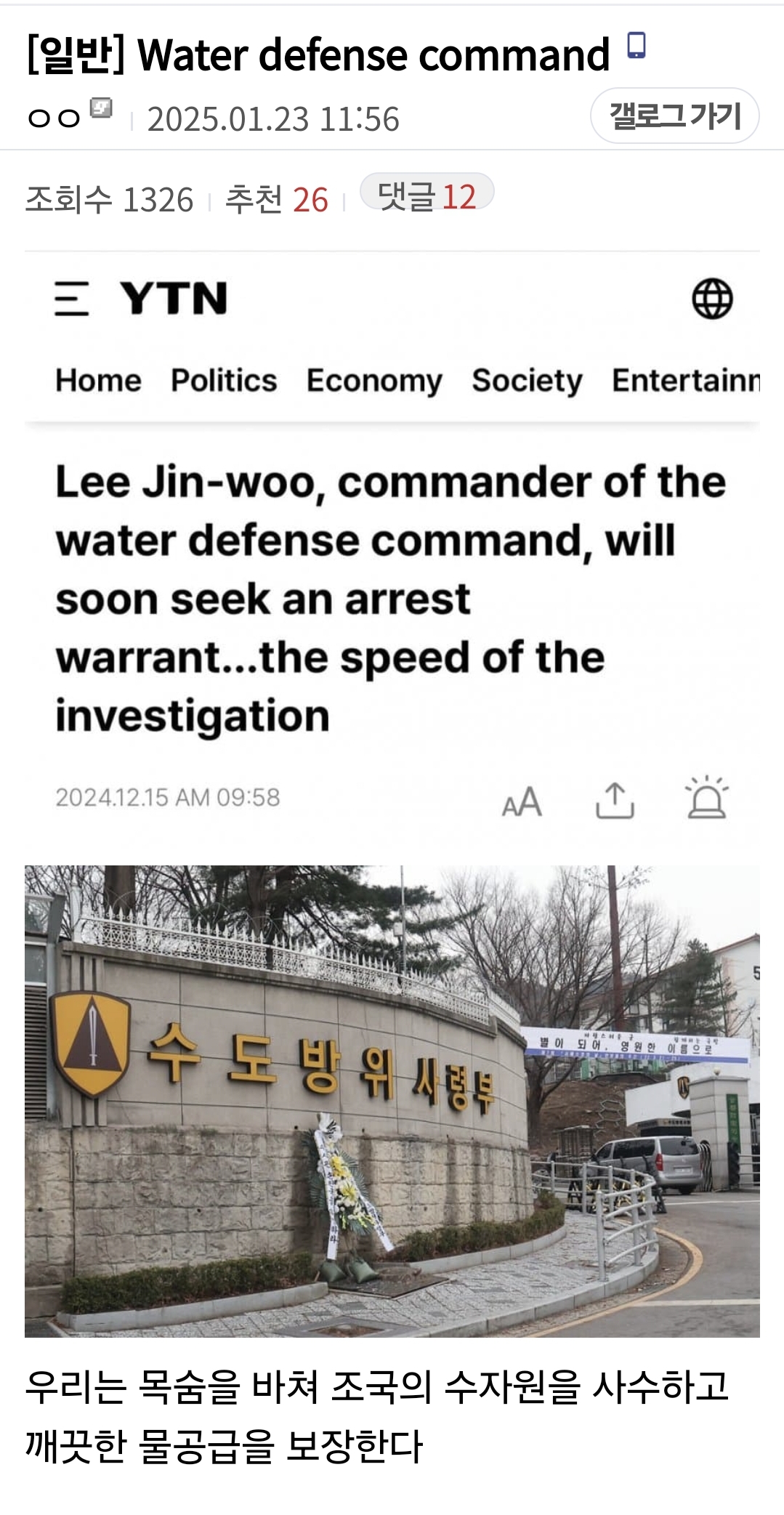Tap the author nickname ㅇㅇ

coord(53,118)
